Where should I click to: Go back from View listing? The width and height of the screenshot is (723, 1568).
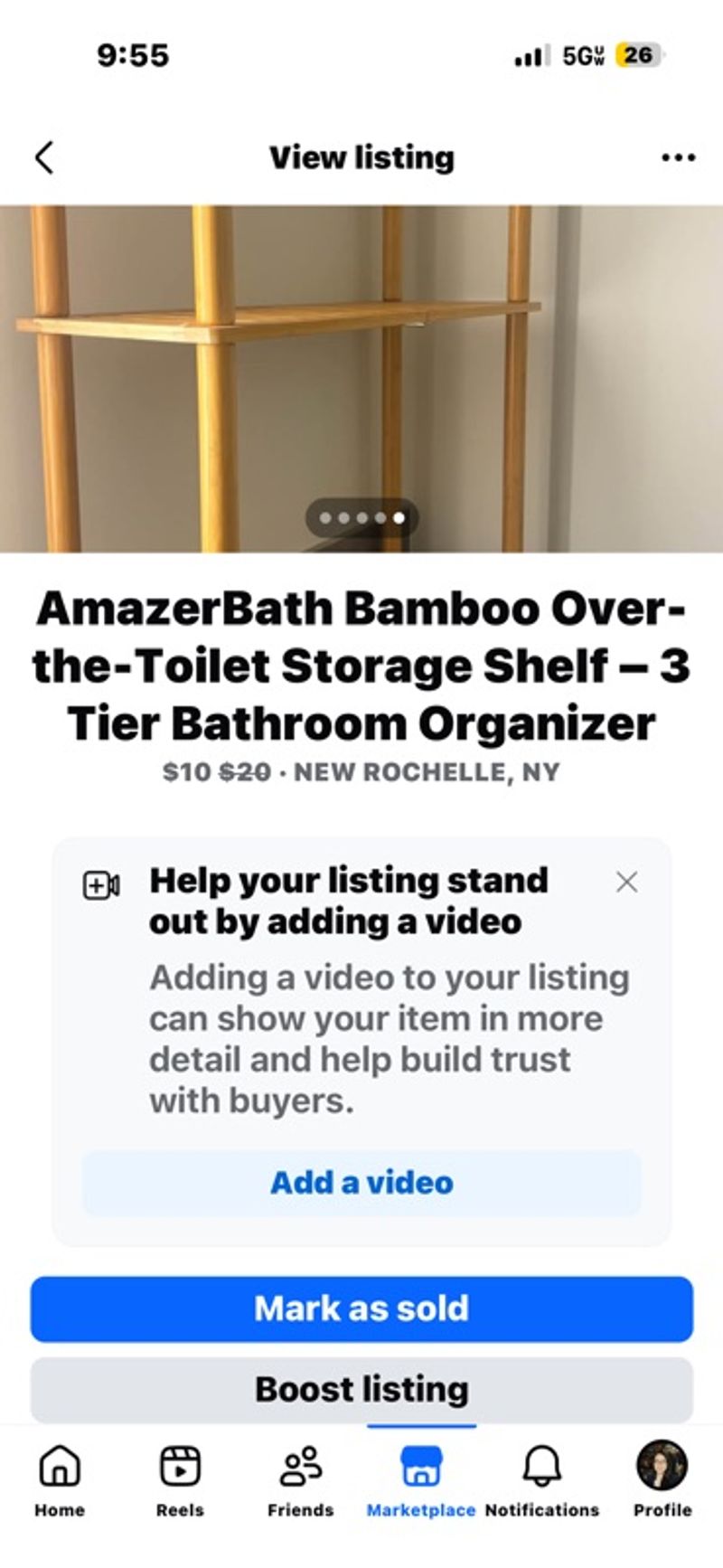[x=44, y=157]
